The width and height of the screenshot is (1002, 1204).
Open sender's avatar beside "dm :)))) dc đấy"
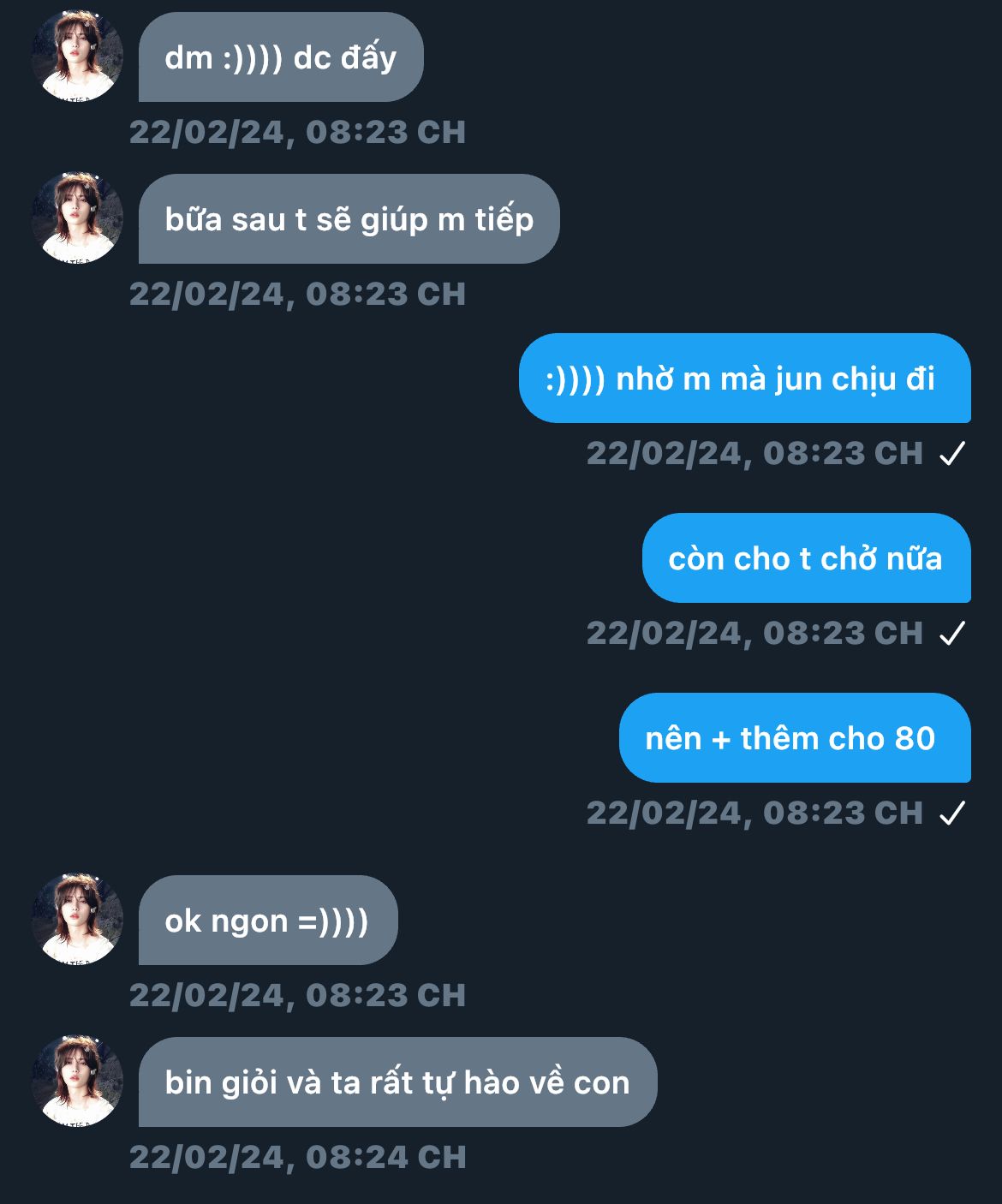[77, 57]
